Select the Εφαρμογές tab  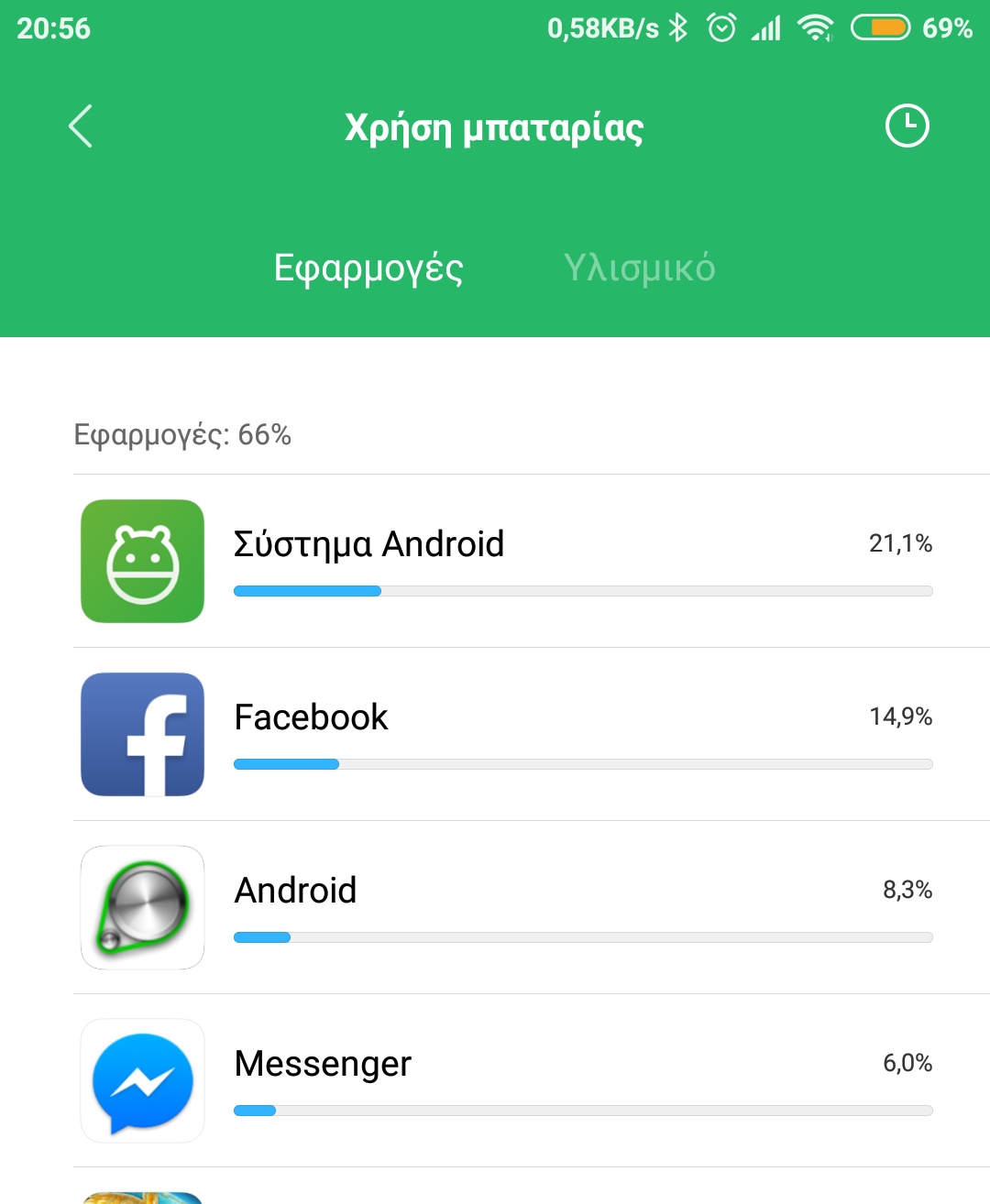point(368,268)
